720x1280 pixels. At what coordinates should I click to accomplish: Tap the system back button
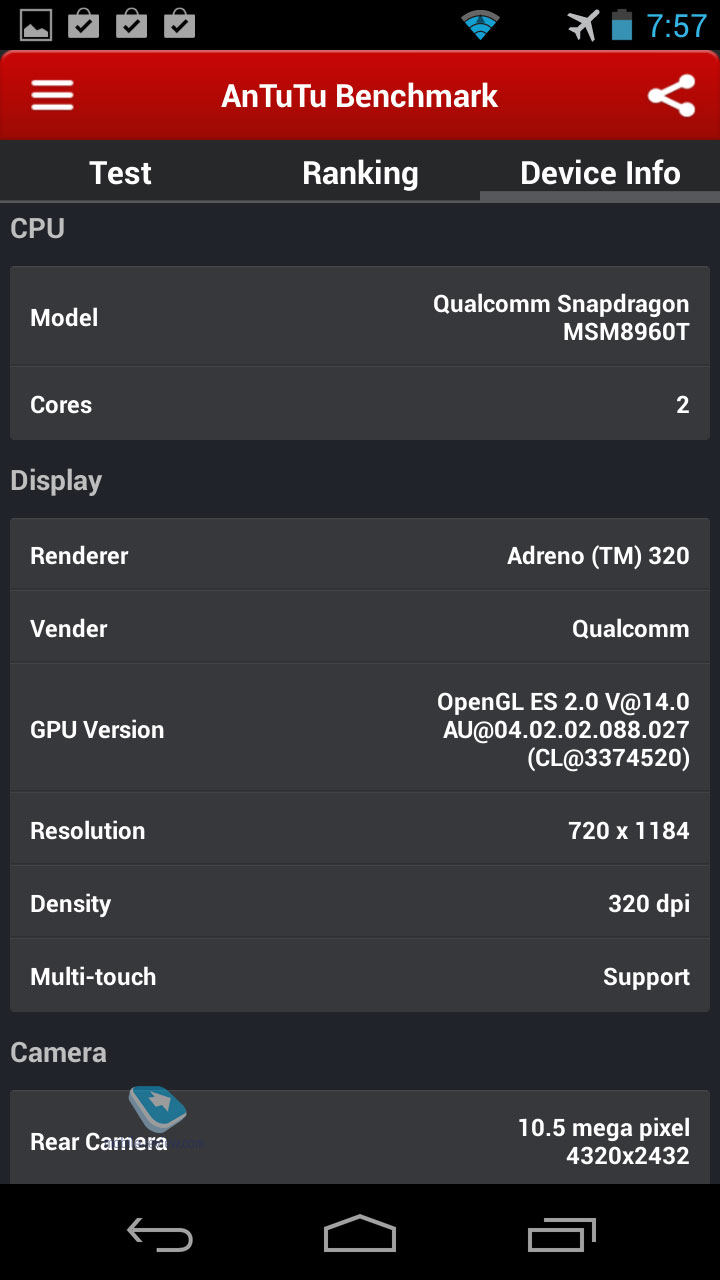click(x=160, y=1234)
